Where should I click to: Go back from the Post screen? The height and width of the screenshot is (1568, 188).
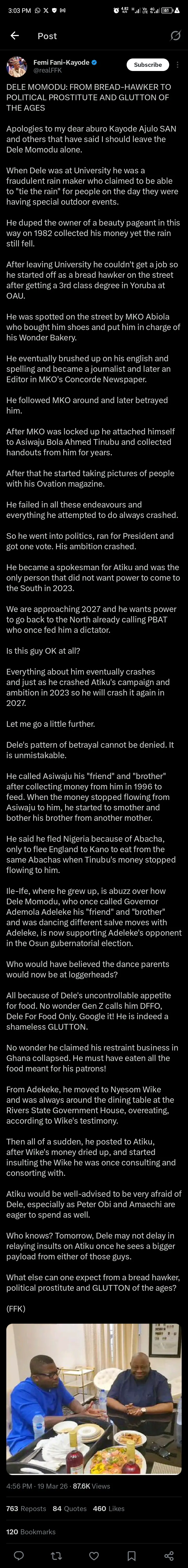[15, 36]
